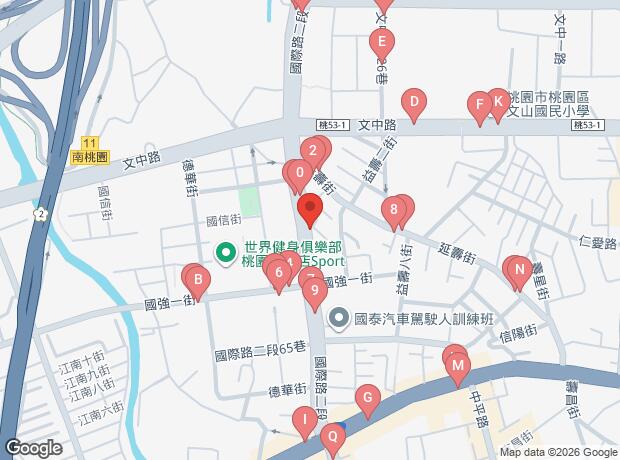Open marker F near 文山國民小學
Image resolution: width=620 pixels, height=460 pixels.
point(479,104)
